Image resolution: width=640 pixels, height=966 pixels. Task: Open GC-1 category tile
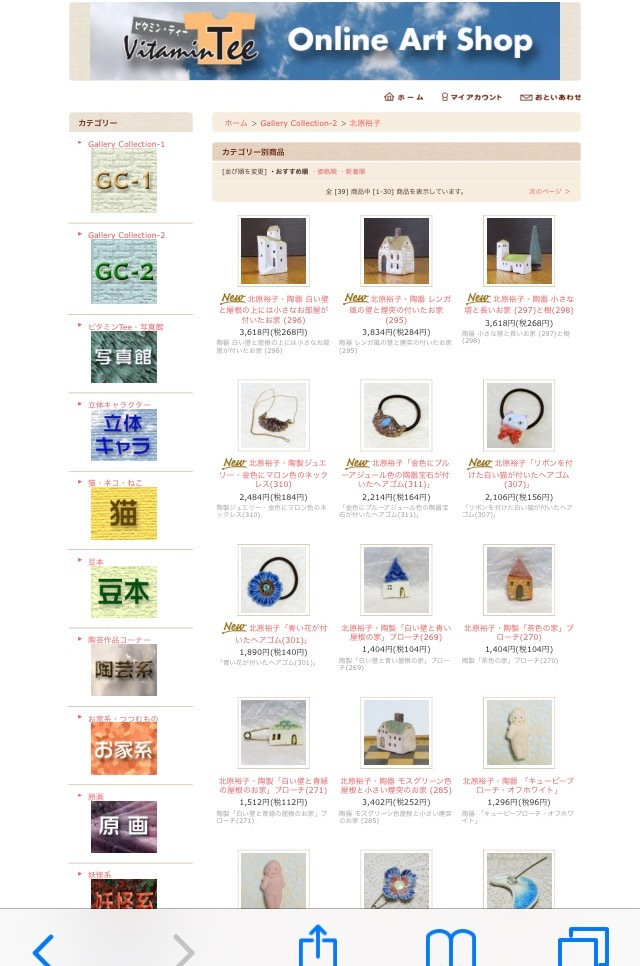click(x=123, y=182)
